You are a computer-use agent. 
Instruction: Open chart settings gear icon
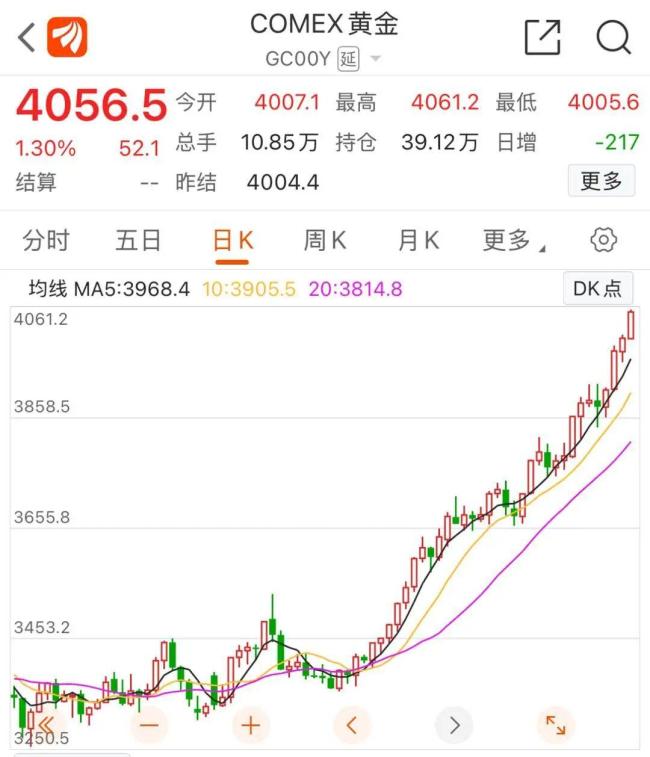click(604, 240)
